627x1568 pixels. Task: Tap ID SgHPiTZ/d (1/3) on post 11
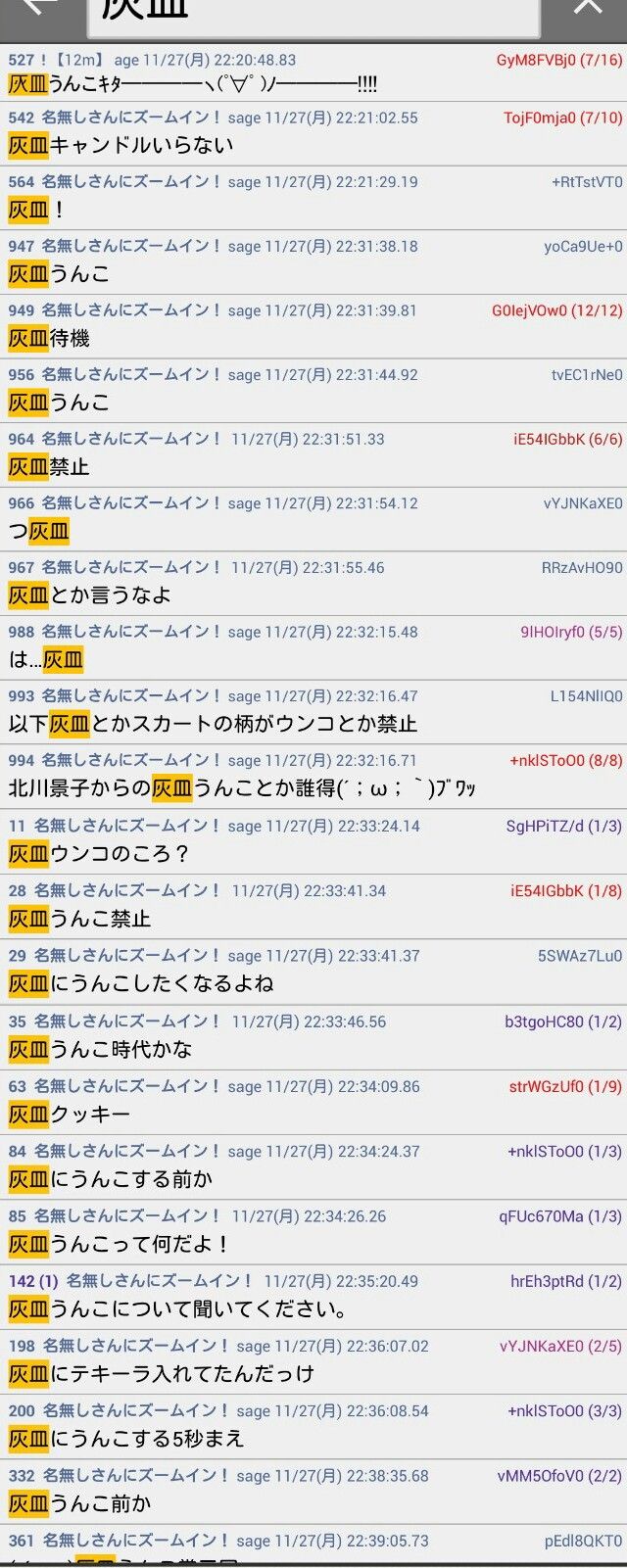pos(563,827)
